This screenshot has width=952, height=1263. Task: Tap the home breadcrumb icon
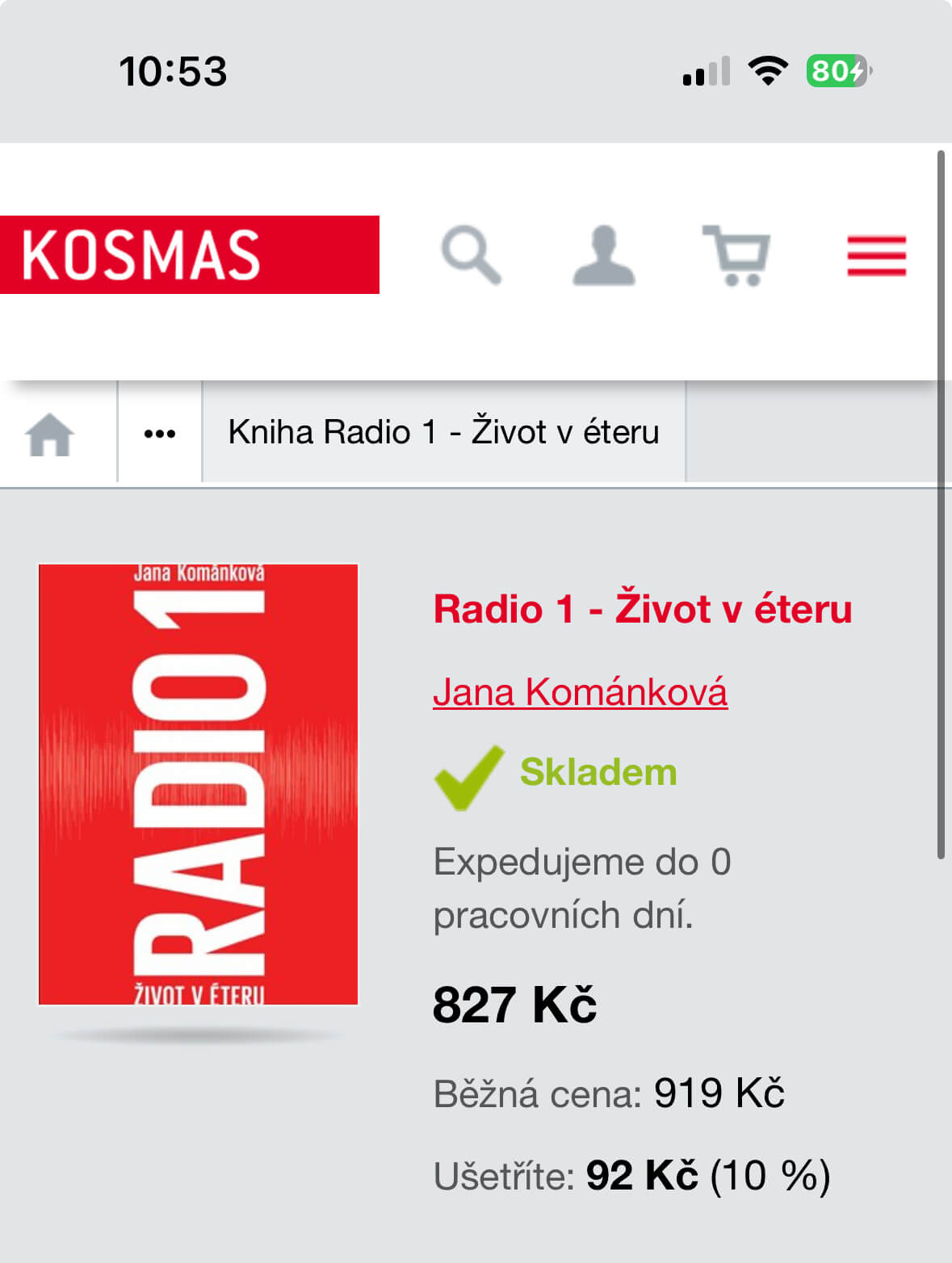click(50, 434)
